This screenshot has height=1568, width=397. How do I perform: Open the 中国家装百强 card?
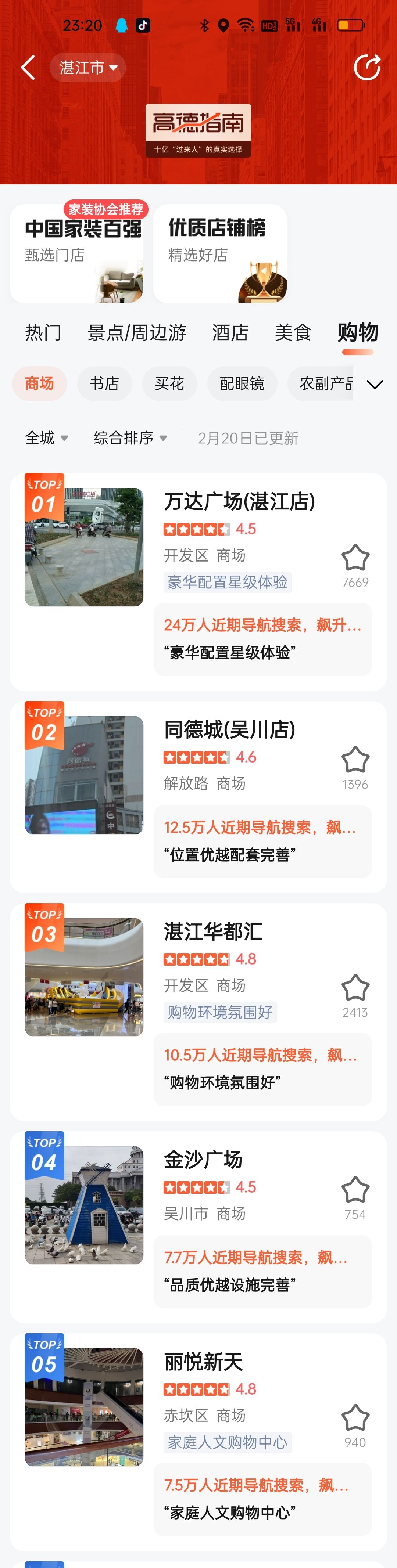(77, 253)
